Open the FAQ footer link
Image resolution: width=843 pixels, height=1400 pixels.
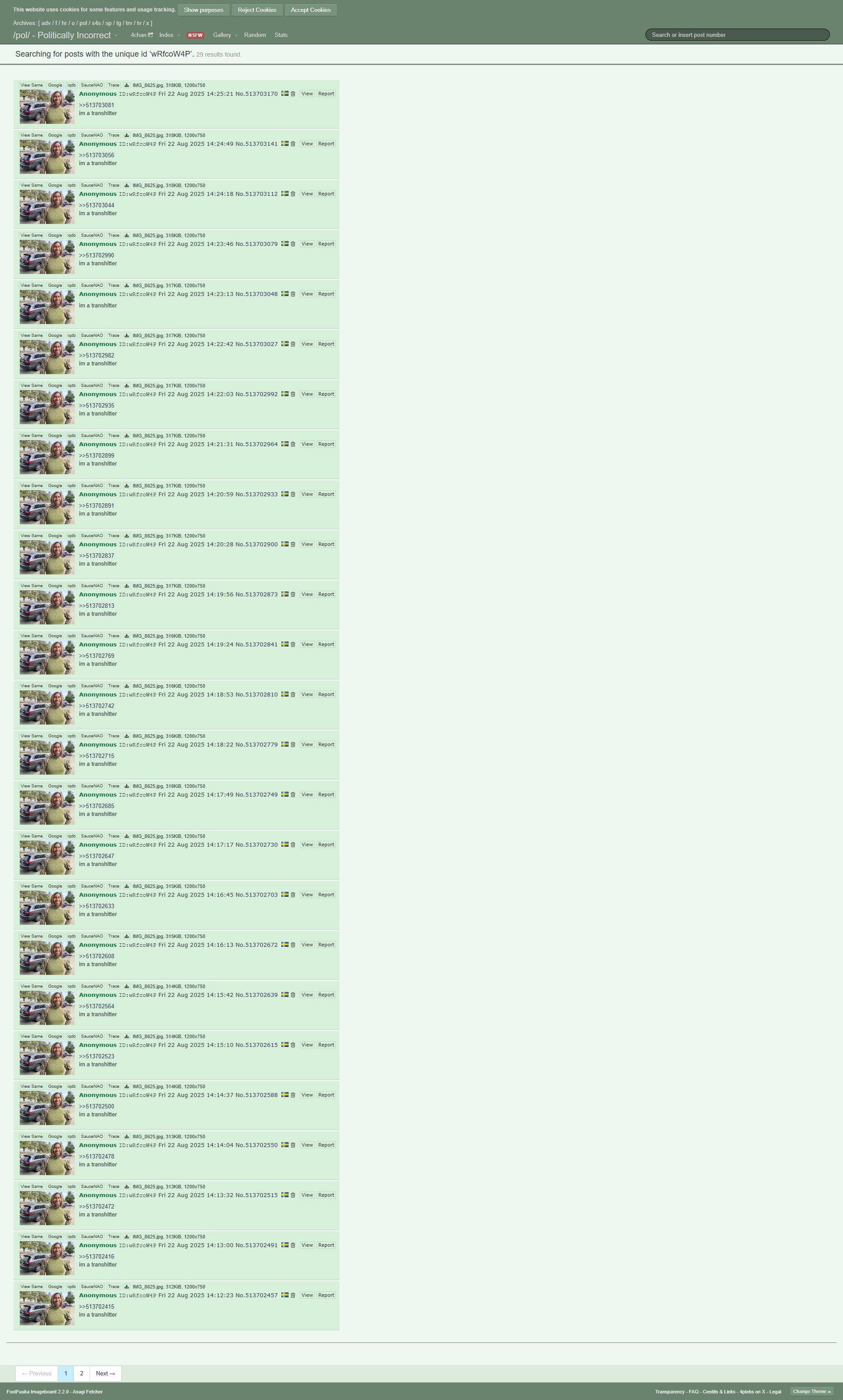tap(693, 1392)
